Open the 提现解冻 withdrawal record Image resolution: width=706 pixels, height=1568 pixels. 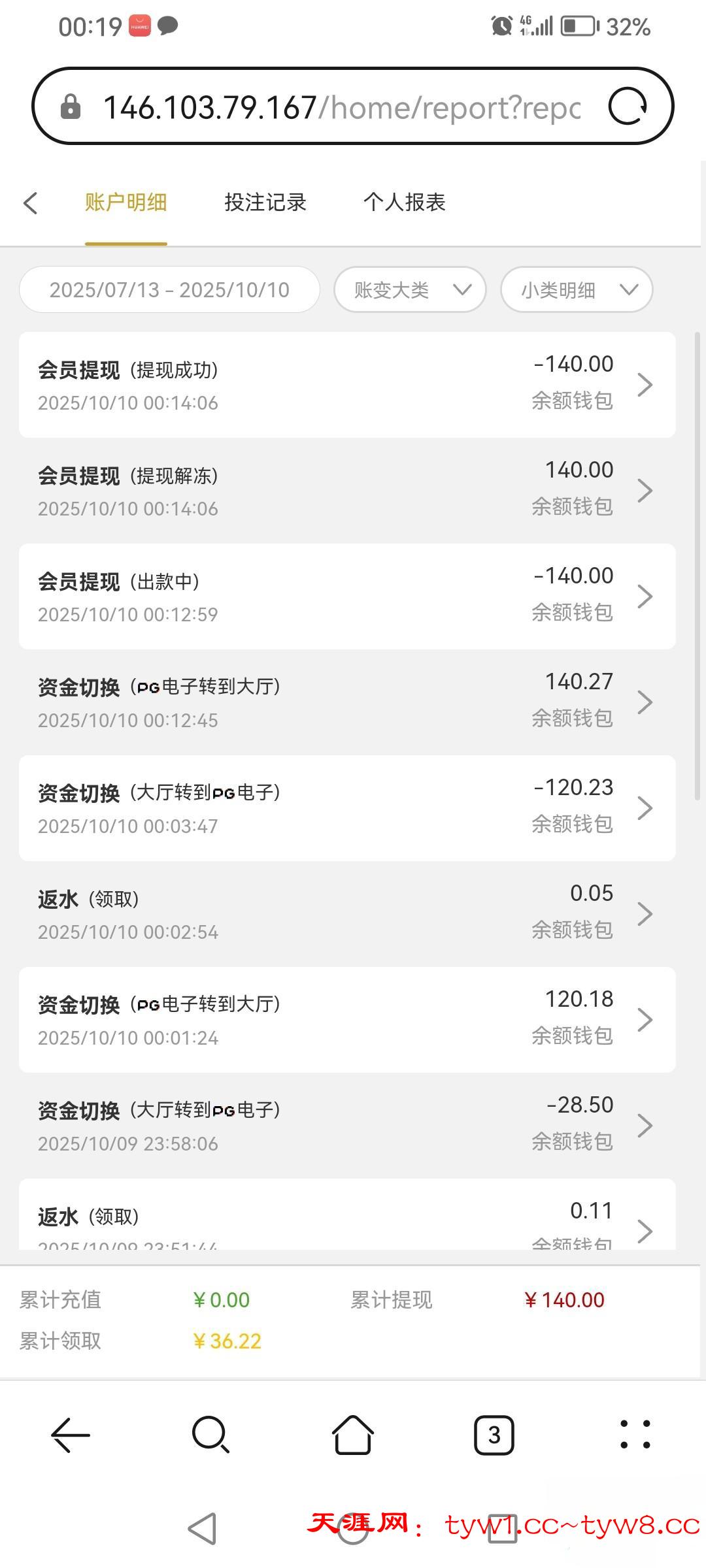click(346, 491)
